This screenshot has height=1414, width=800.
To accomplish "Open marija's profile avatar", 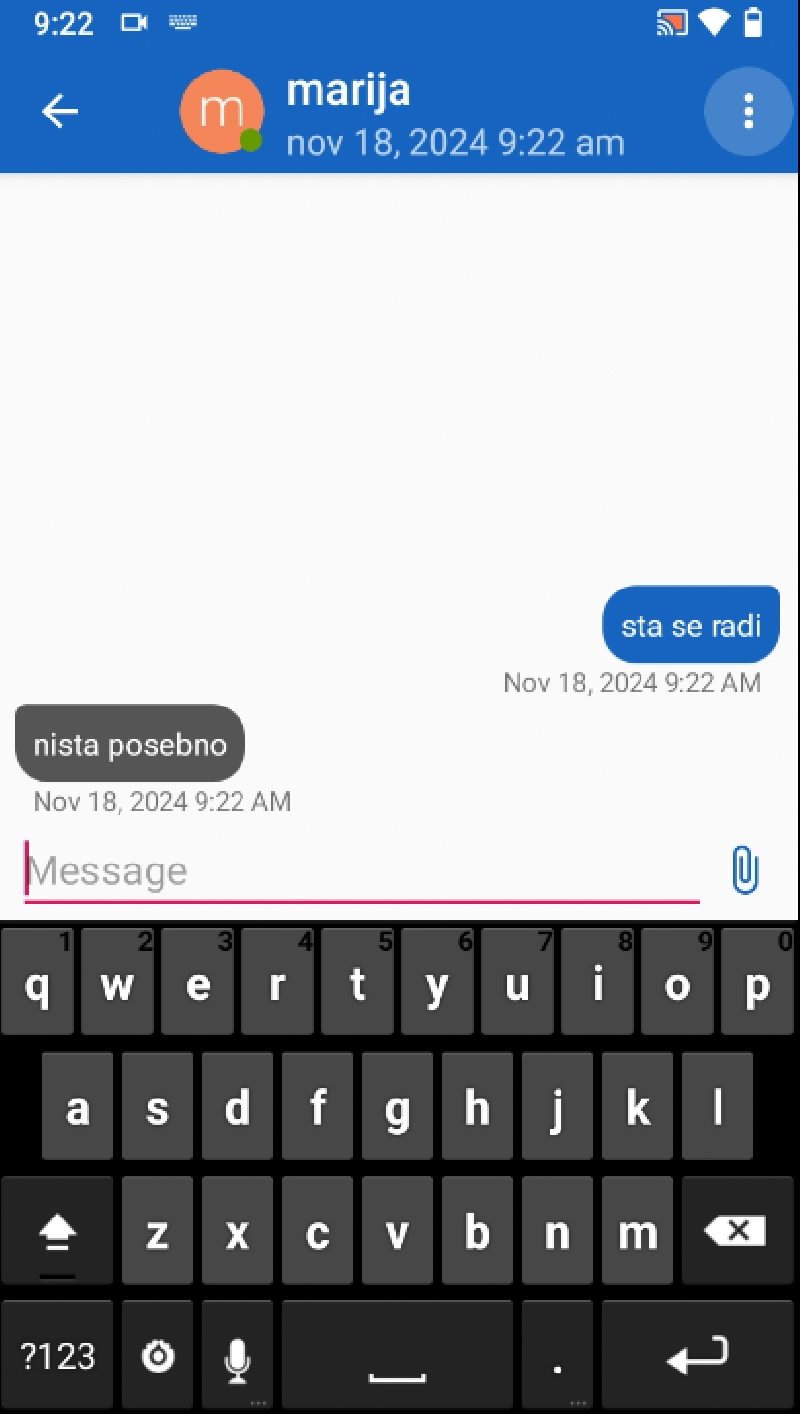I will pos(222,111).
